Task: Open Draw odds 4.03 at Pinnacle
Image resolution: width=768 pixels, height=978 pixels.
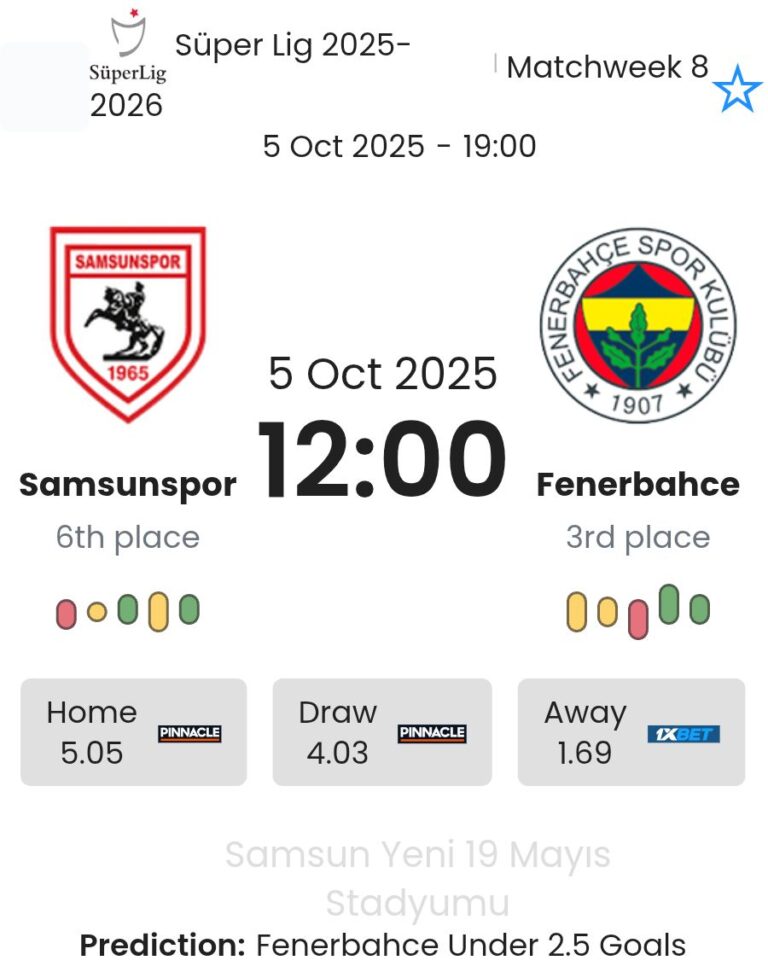Action: point(382,732)
